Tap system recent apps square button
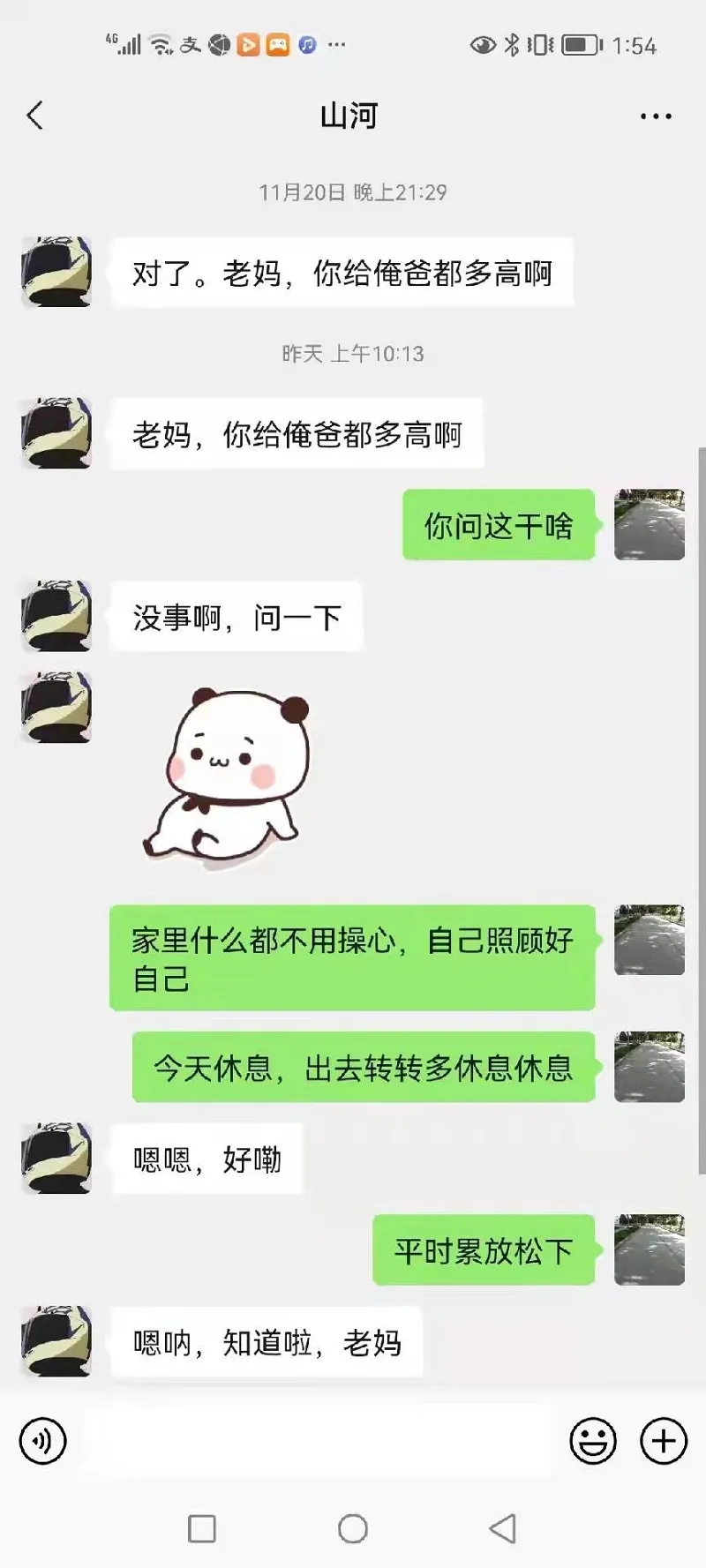 click(202, 1528)
